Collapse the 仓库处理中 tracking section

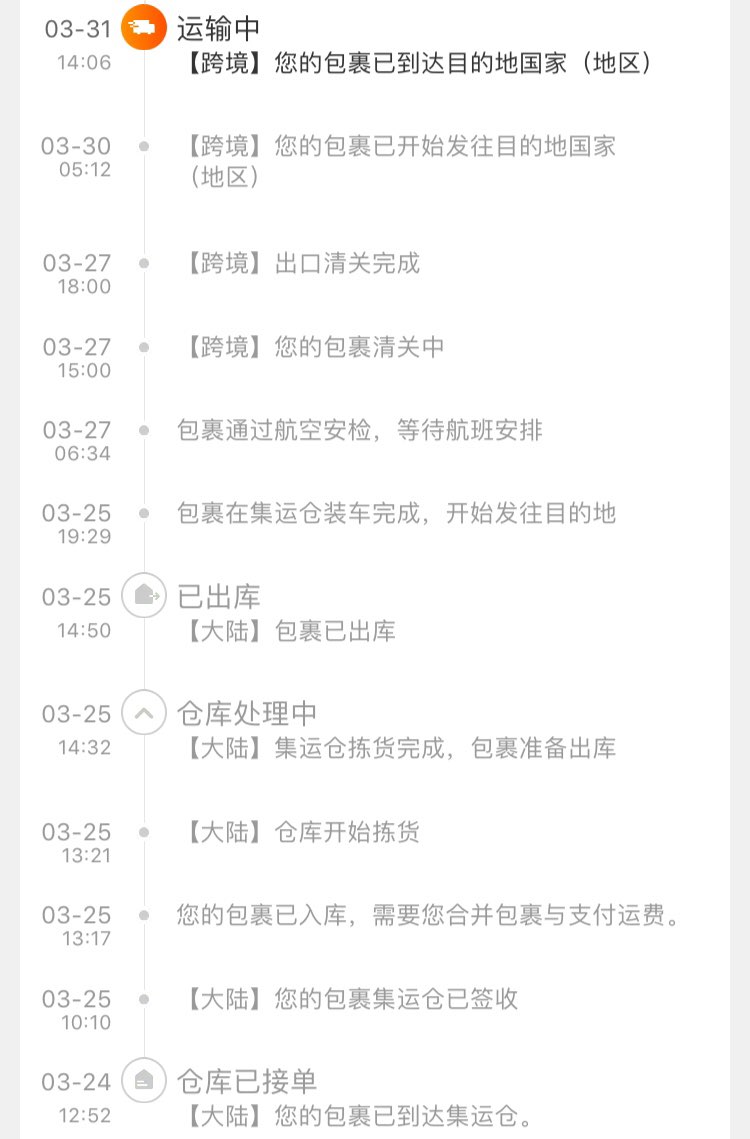[144, 714]
